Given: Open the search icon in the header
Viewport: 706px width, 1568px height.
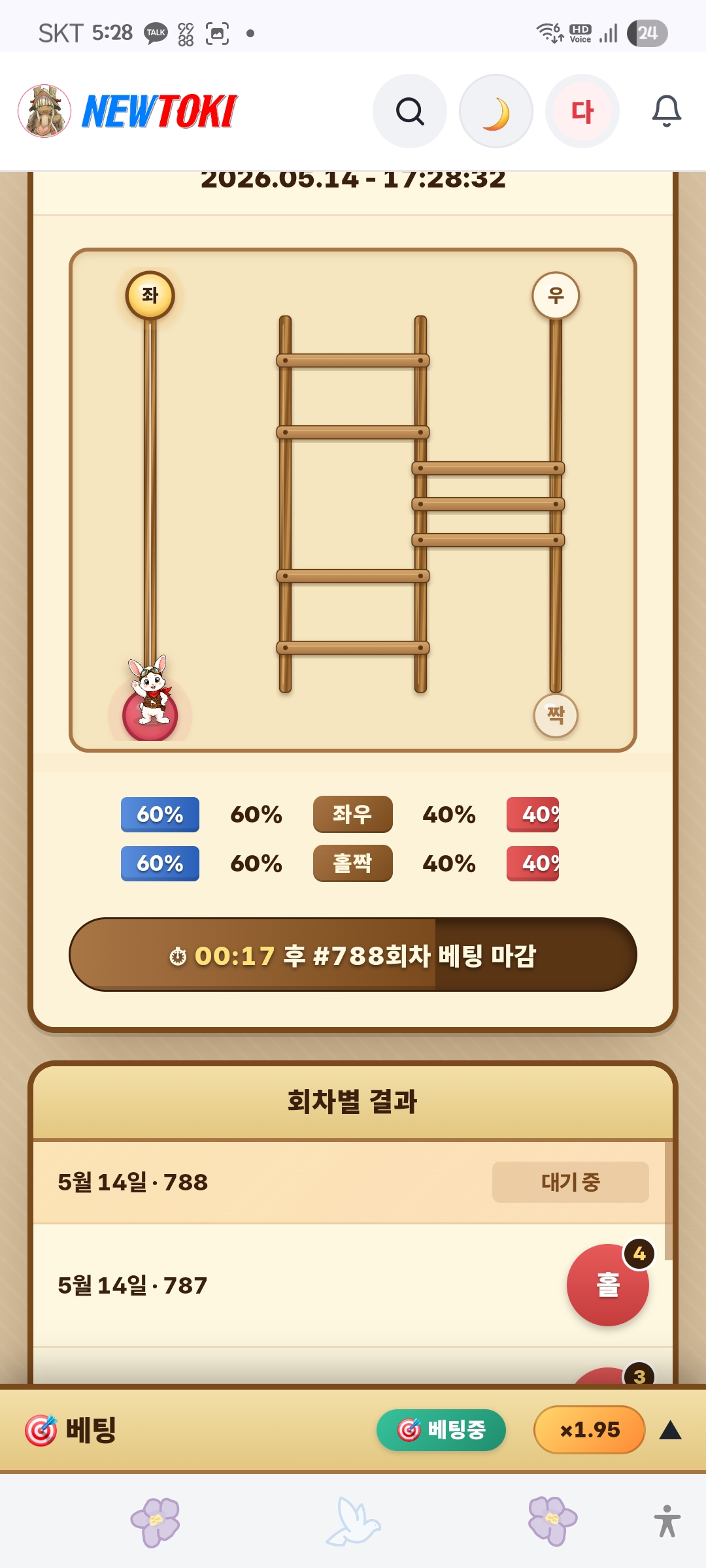Looking at the screenshot, I should pos(410,111).
